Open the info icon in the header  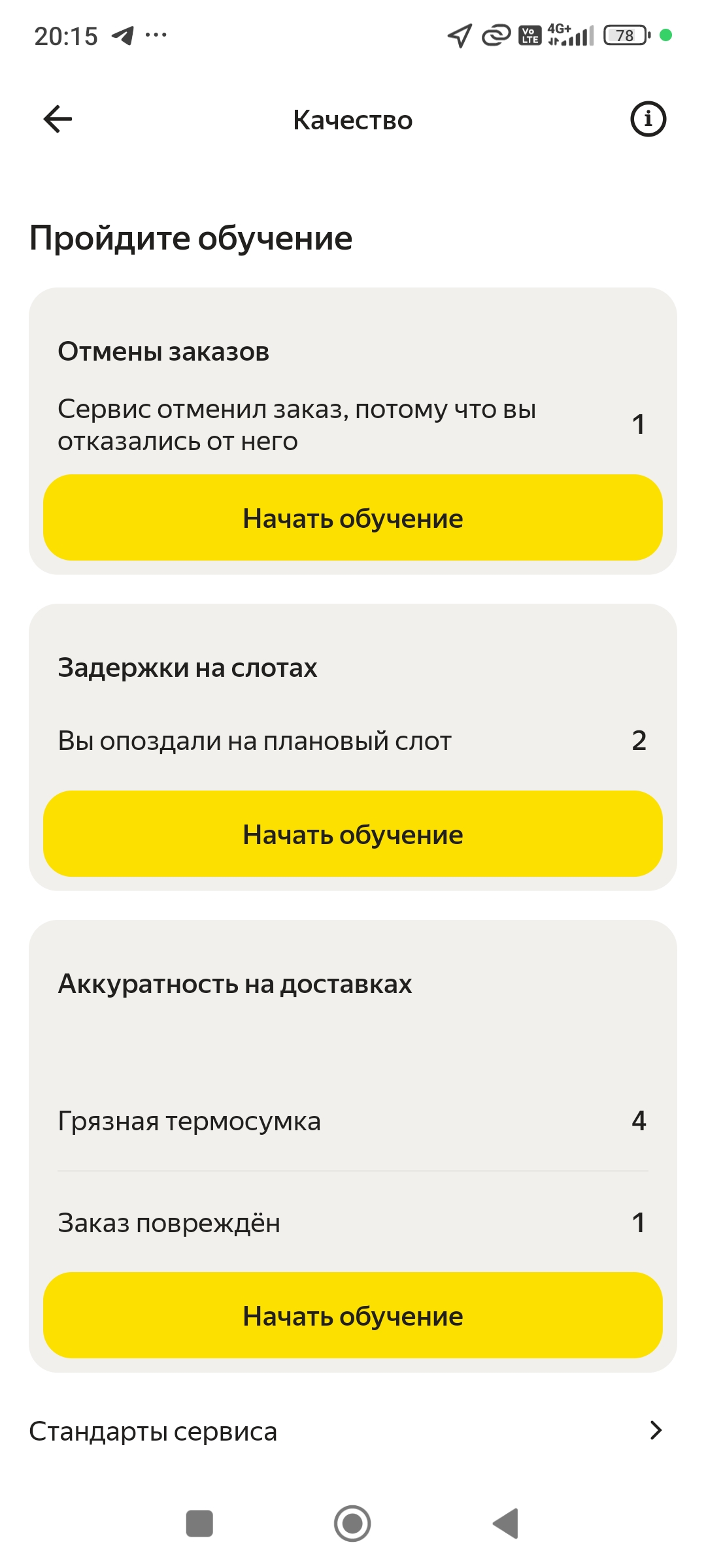(x=648, y=119)
